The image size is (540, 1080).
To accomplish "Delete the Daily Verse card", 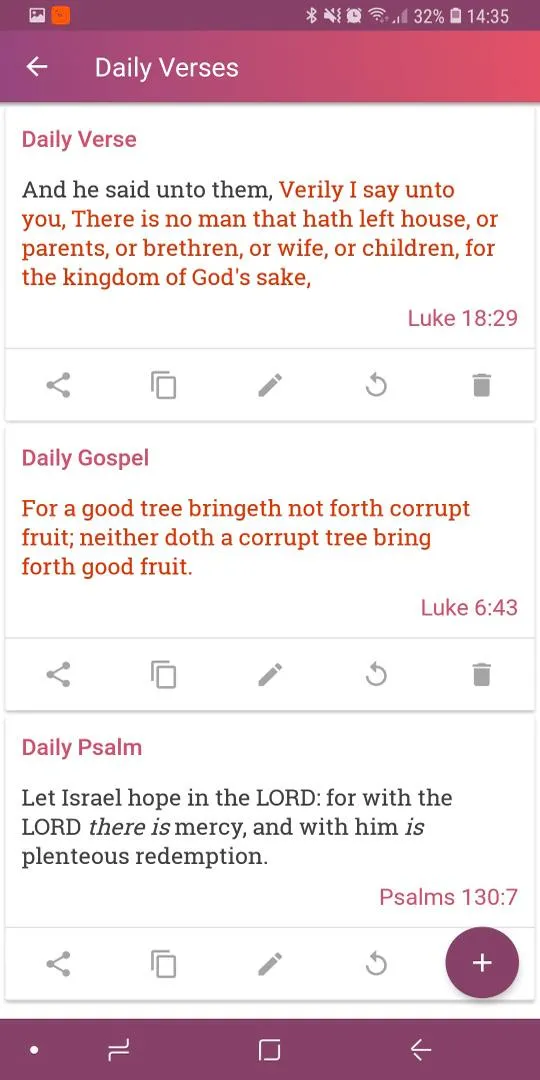I will [x=482, y=385].
